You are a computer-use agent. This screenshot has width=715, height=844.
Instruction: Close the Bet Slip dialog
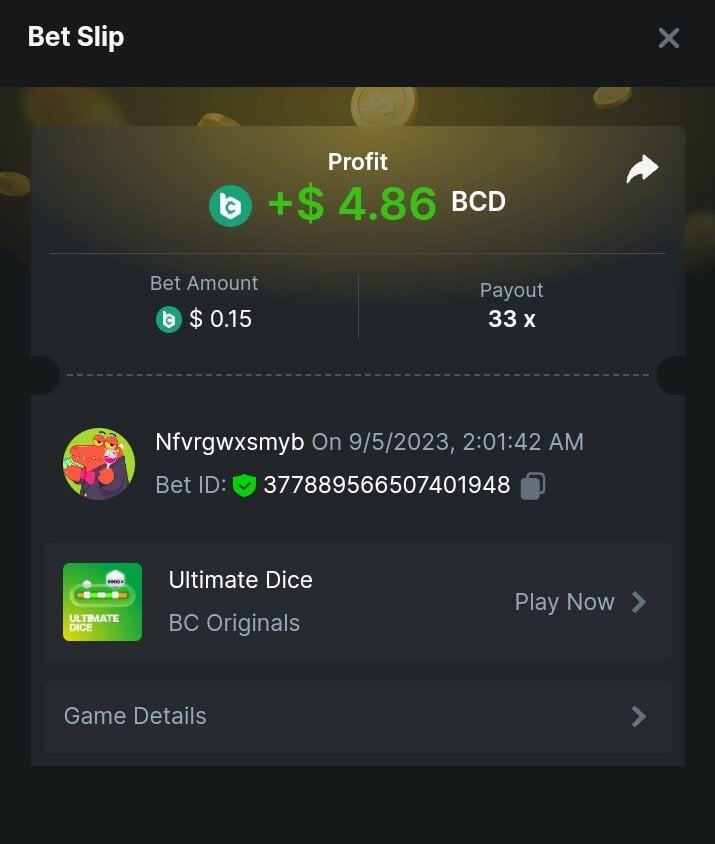click(668, 38)
